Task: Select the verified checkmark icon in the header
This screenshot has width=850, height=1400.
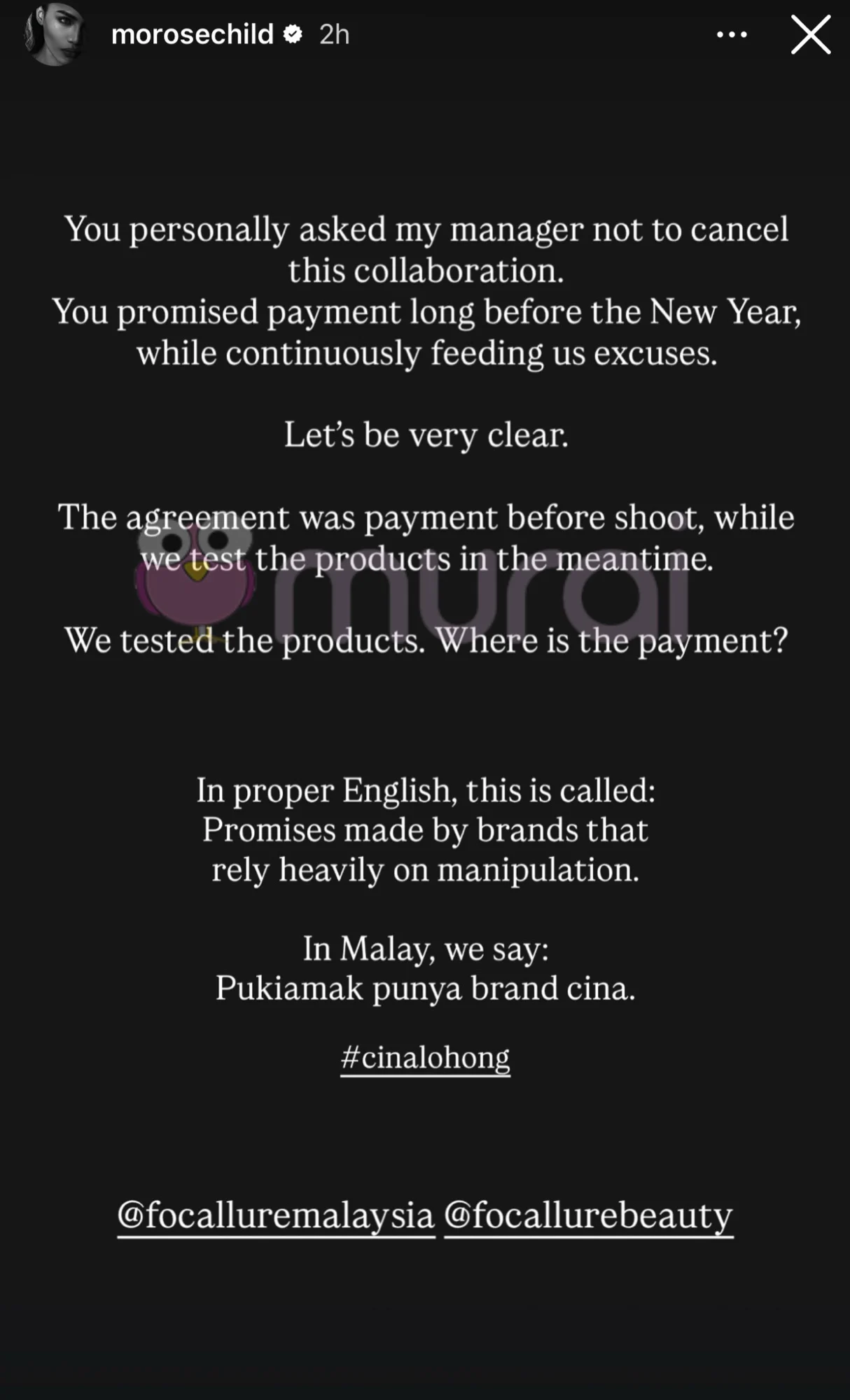Action: click(x=293, y=33)
